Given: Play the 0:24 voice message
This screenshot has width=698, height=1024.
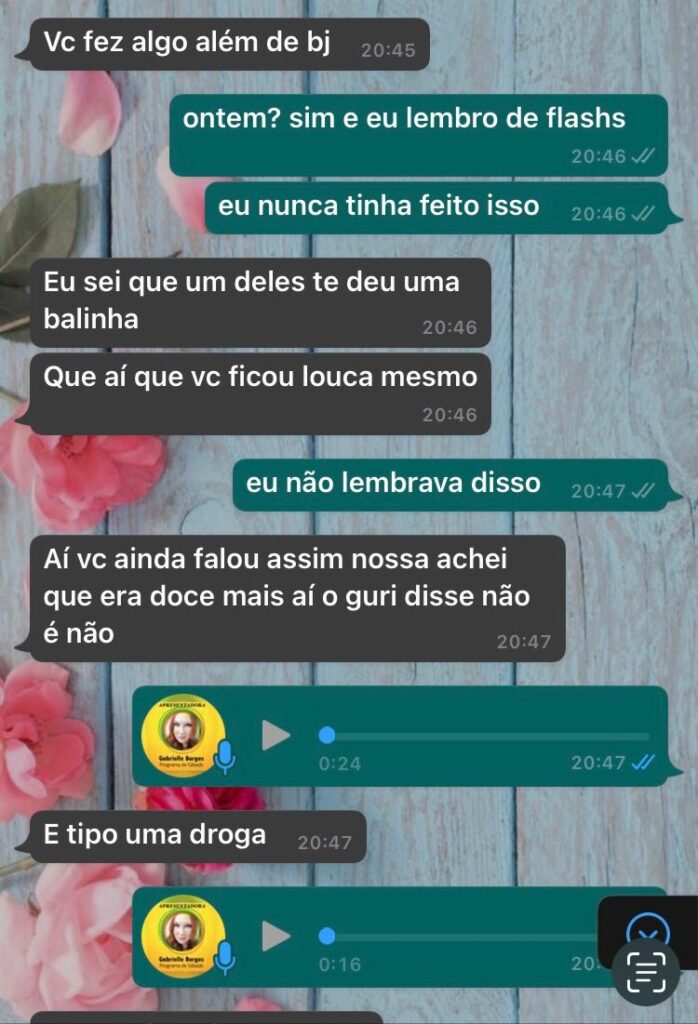Looking at the screenshot, I should pyautogui.click(x=276, y=736).
